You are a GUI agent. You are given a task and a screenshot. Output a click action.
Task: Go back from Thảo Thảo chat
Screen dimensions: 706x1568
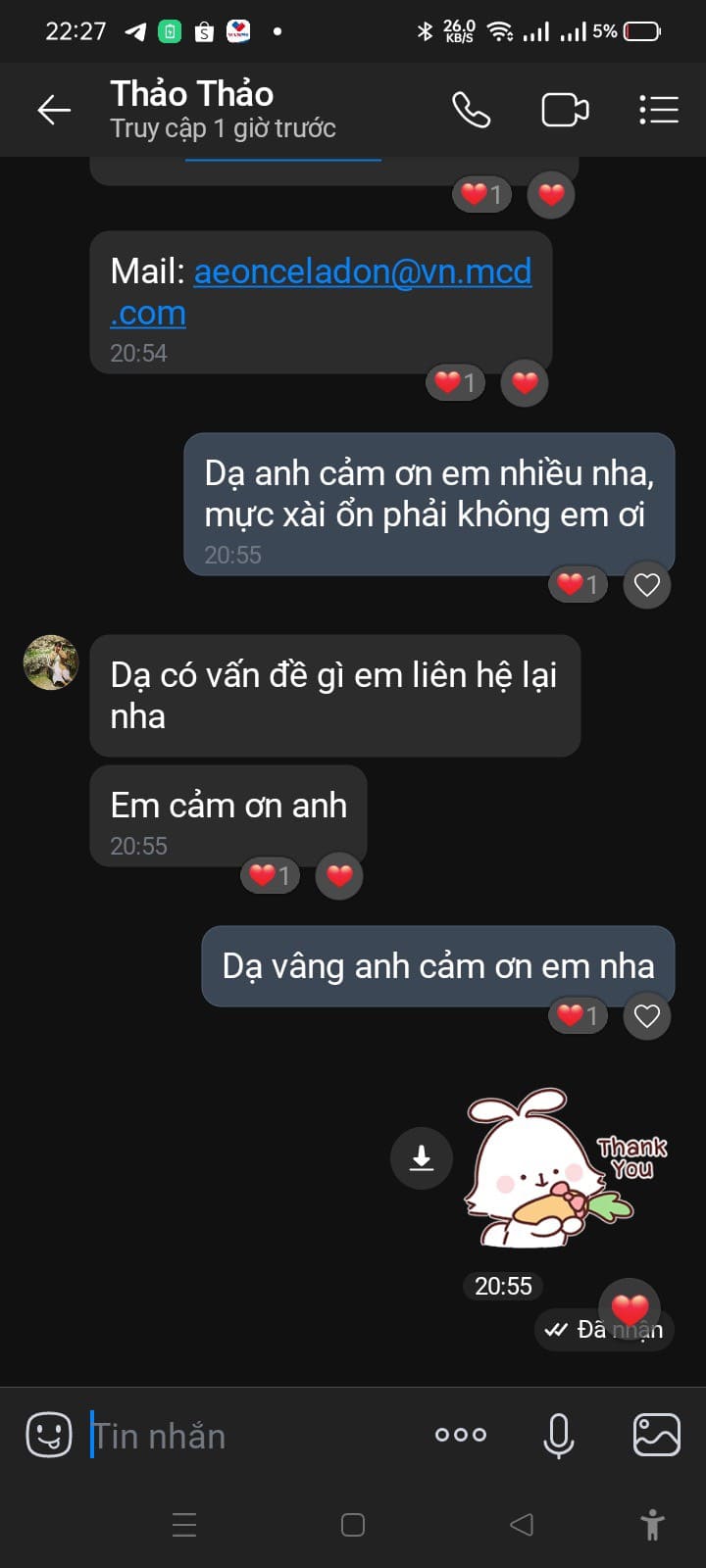[54, 110]
